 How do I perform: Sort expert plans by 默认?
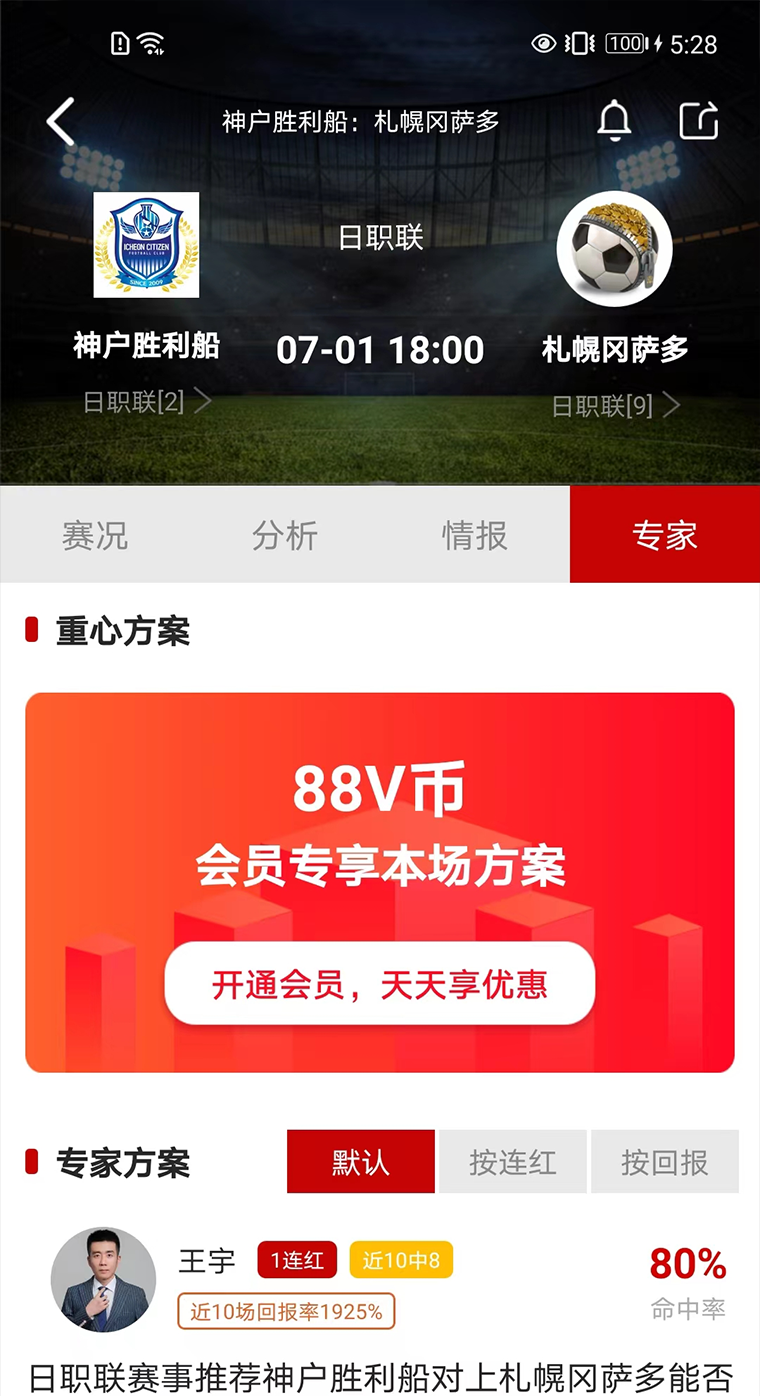[361, 1162]
